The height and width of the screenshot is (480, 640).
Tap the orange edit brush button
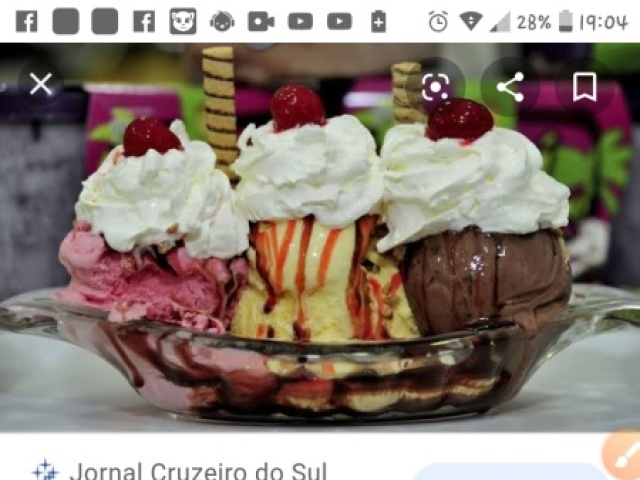(x=623, y=459)
